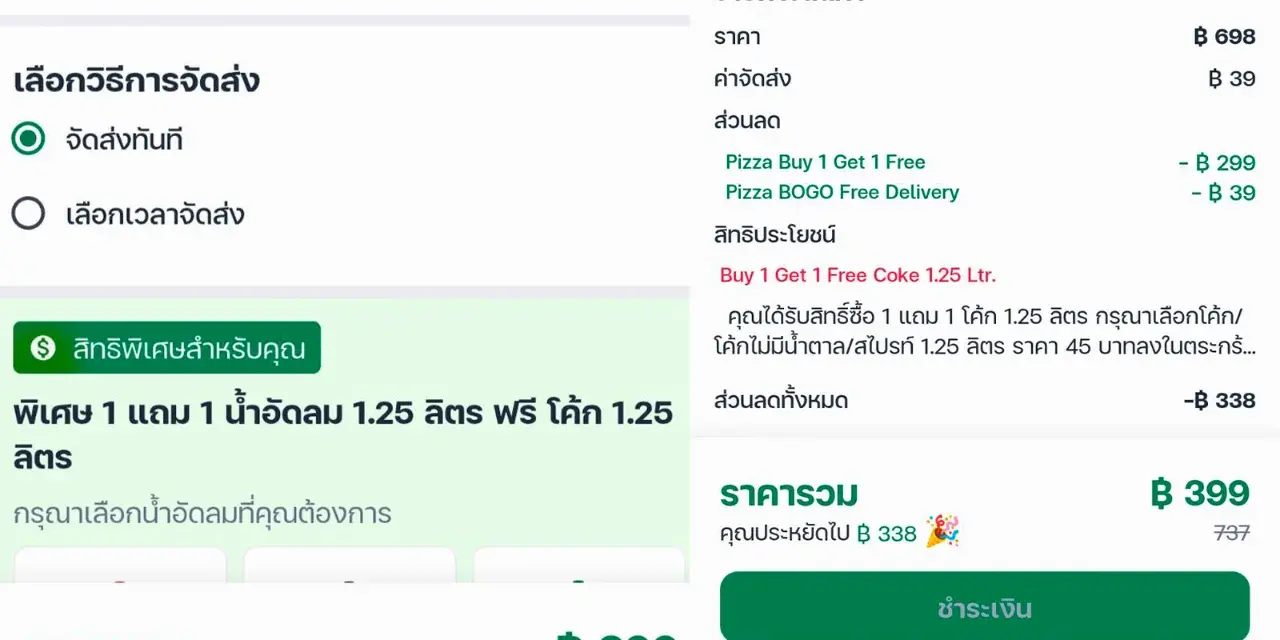Choose the เลือกเวลาจัดส่ง scheduled delivery option
1280x640 pixels.
(28, 214)
